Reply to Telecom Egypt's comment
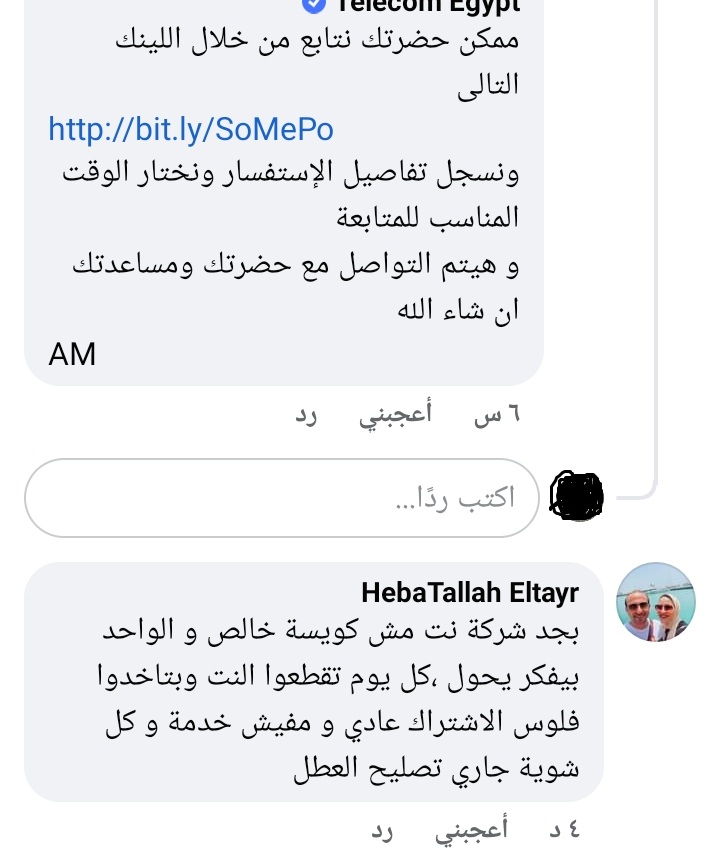This screenshot has height=864, width=720. 306,415
